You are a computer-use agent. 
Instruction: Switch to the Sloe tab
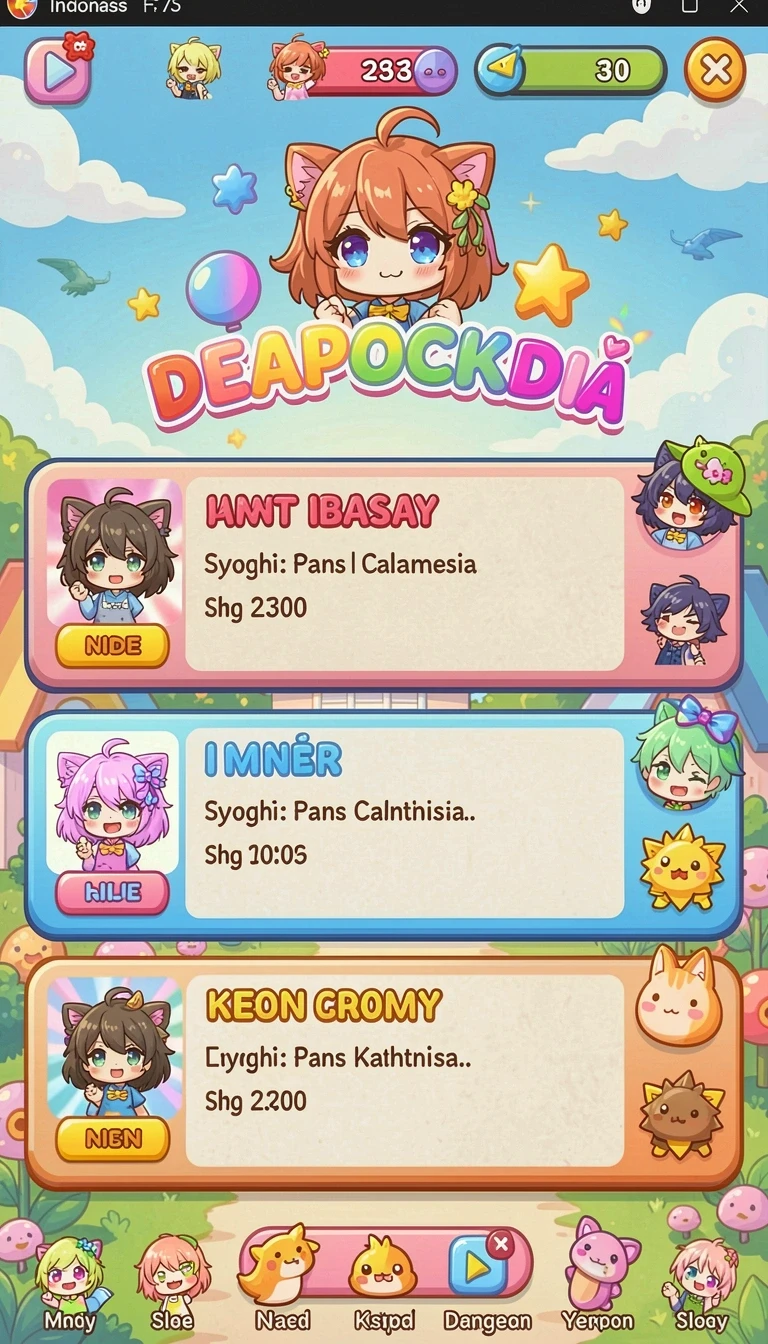(172, 1284)
